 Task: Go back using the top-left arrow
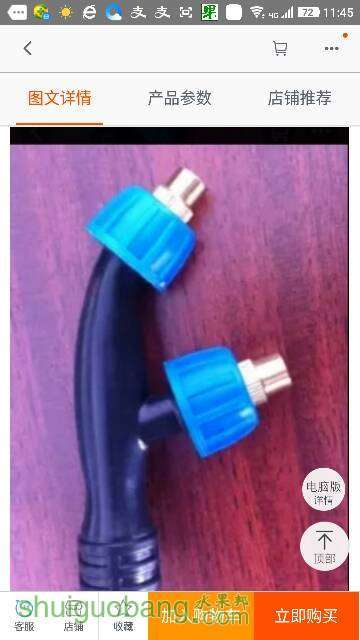[28, 49]
